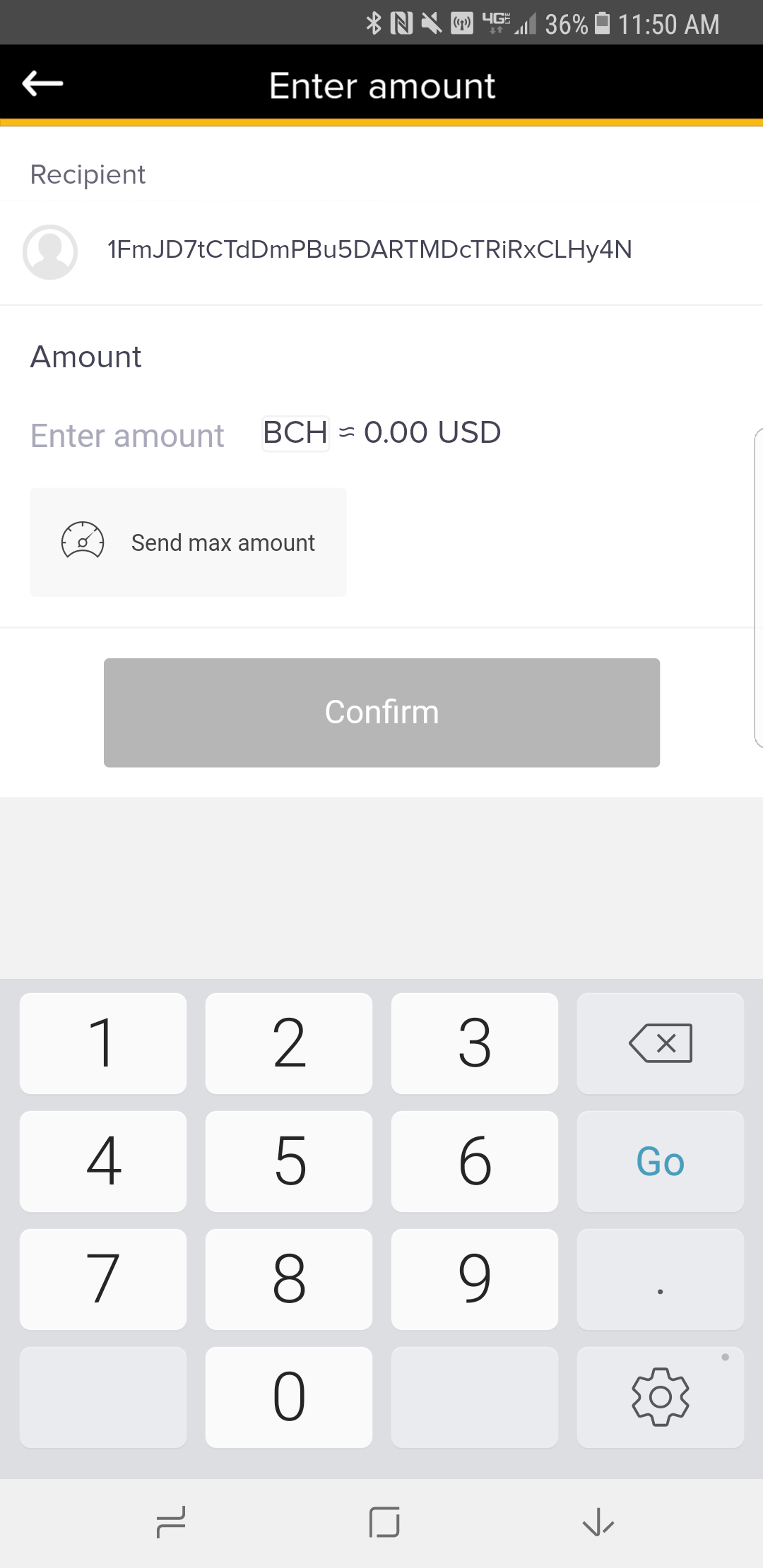Tap the Confirm button

click(381, 713)
